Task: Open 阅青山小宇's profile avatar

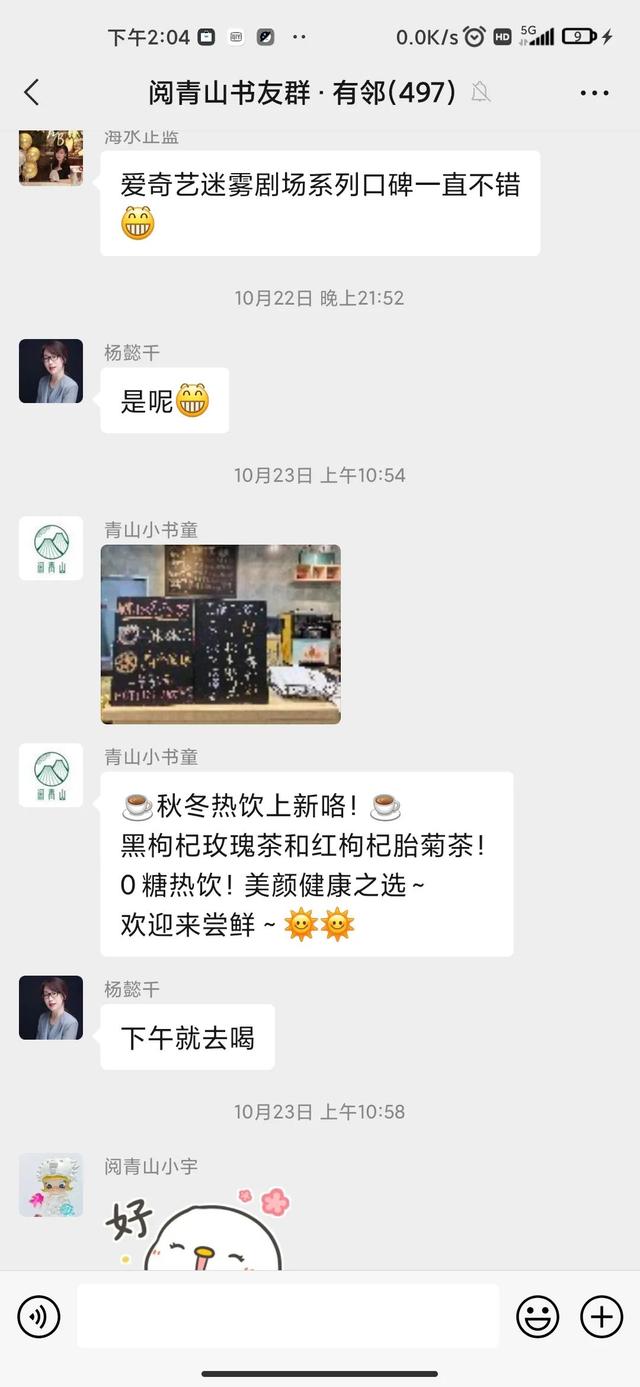Action: (50, 1185)
